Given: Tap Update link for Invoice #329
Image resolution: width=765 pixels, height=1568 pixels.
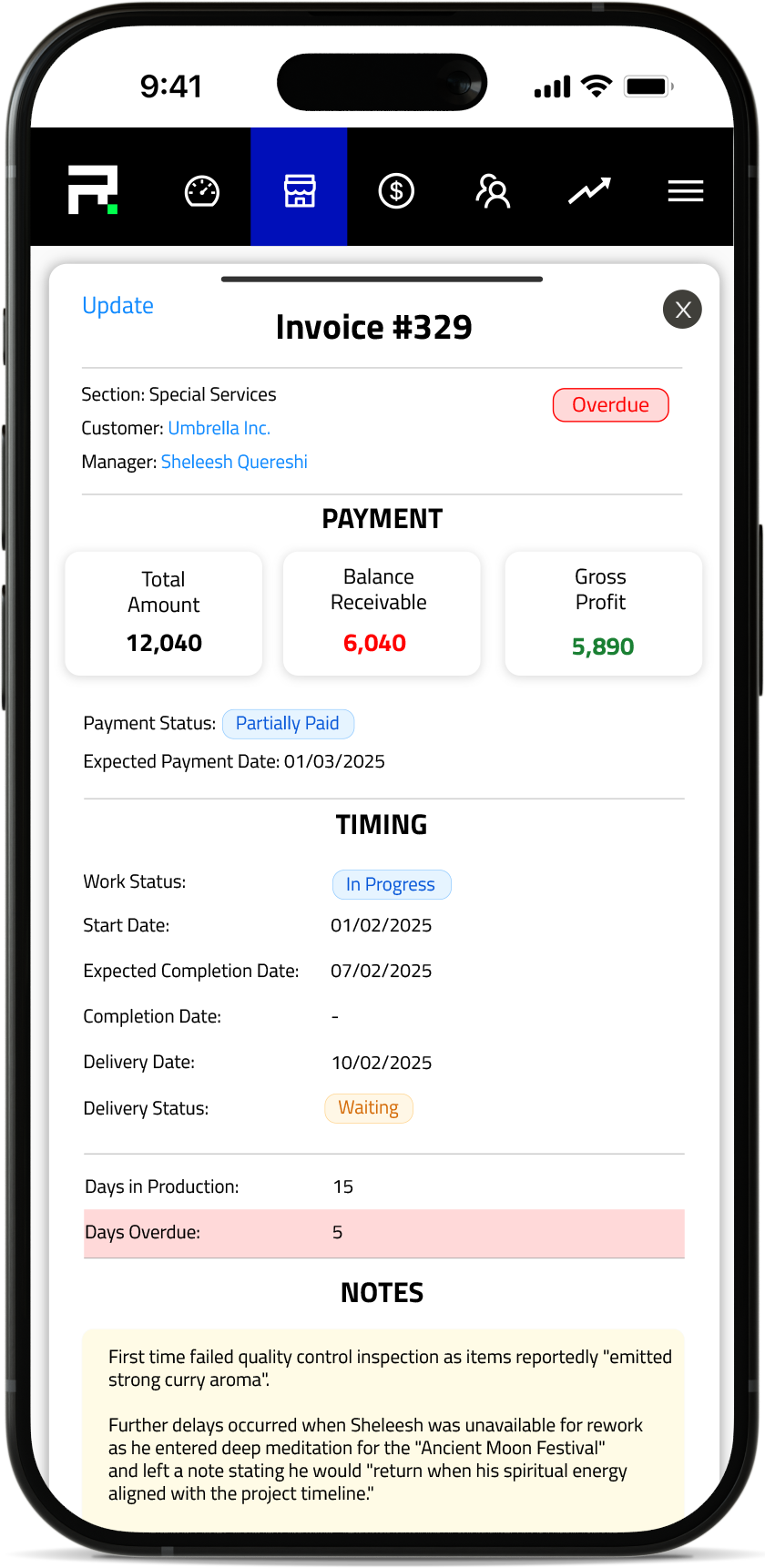Looking at the screenshot, I should tap(117, 306).
